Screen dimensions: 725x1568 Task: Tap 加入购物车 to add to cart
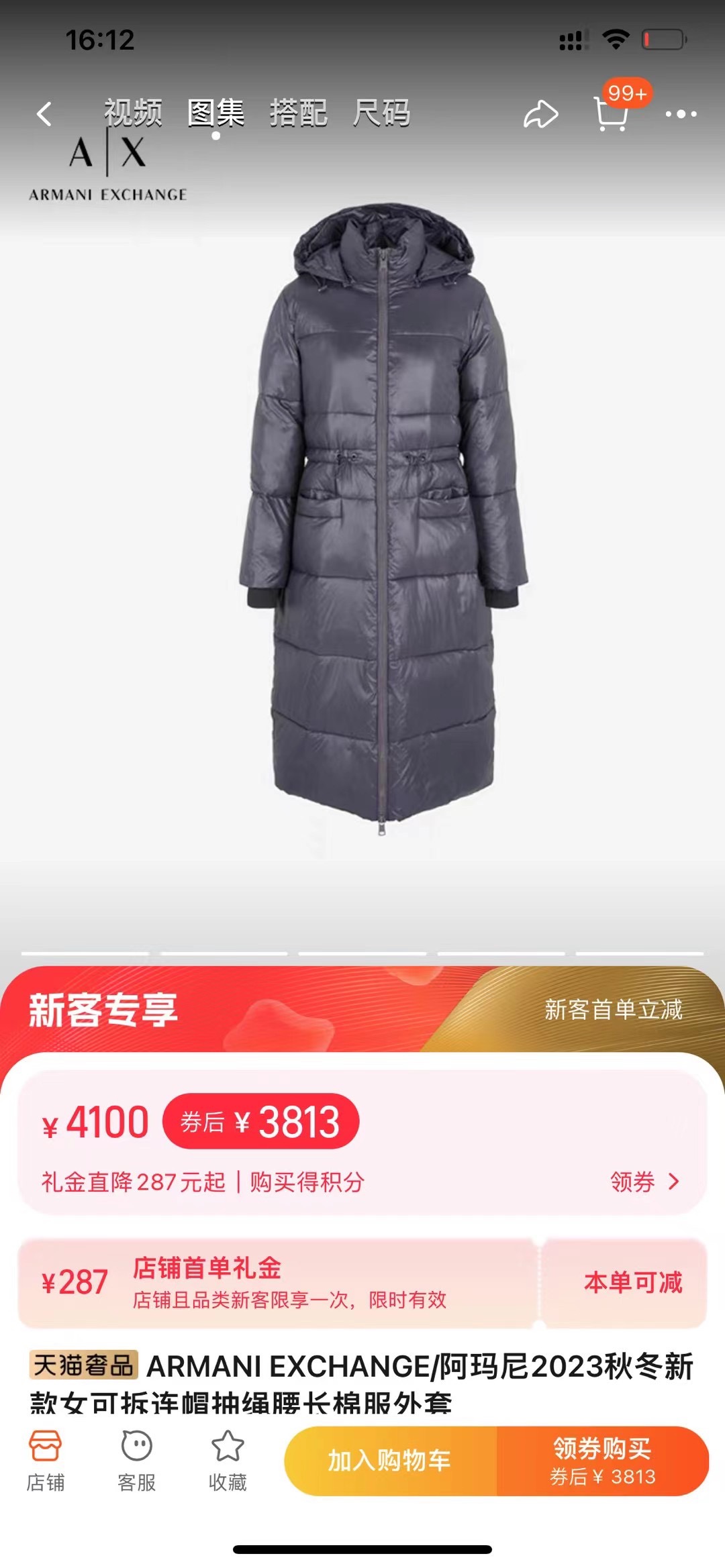click(x=389, y=1460)
